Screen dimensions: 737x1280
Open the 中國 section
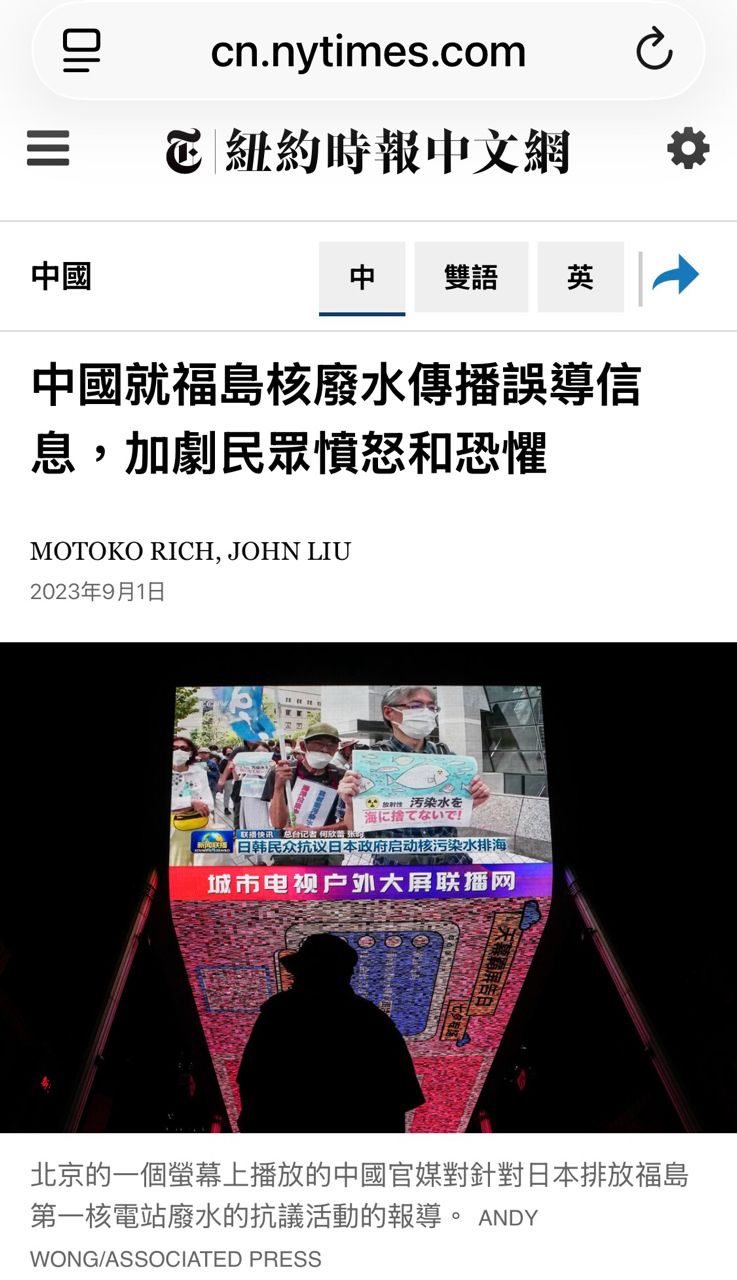pos(61,276)
